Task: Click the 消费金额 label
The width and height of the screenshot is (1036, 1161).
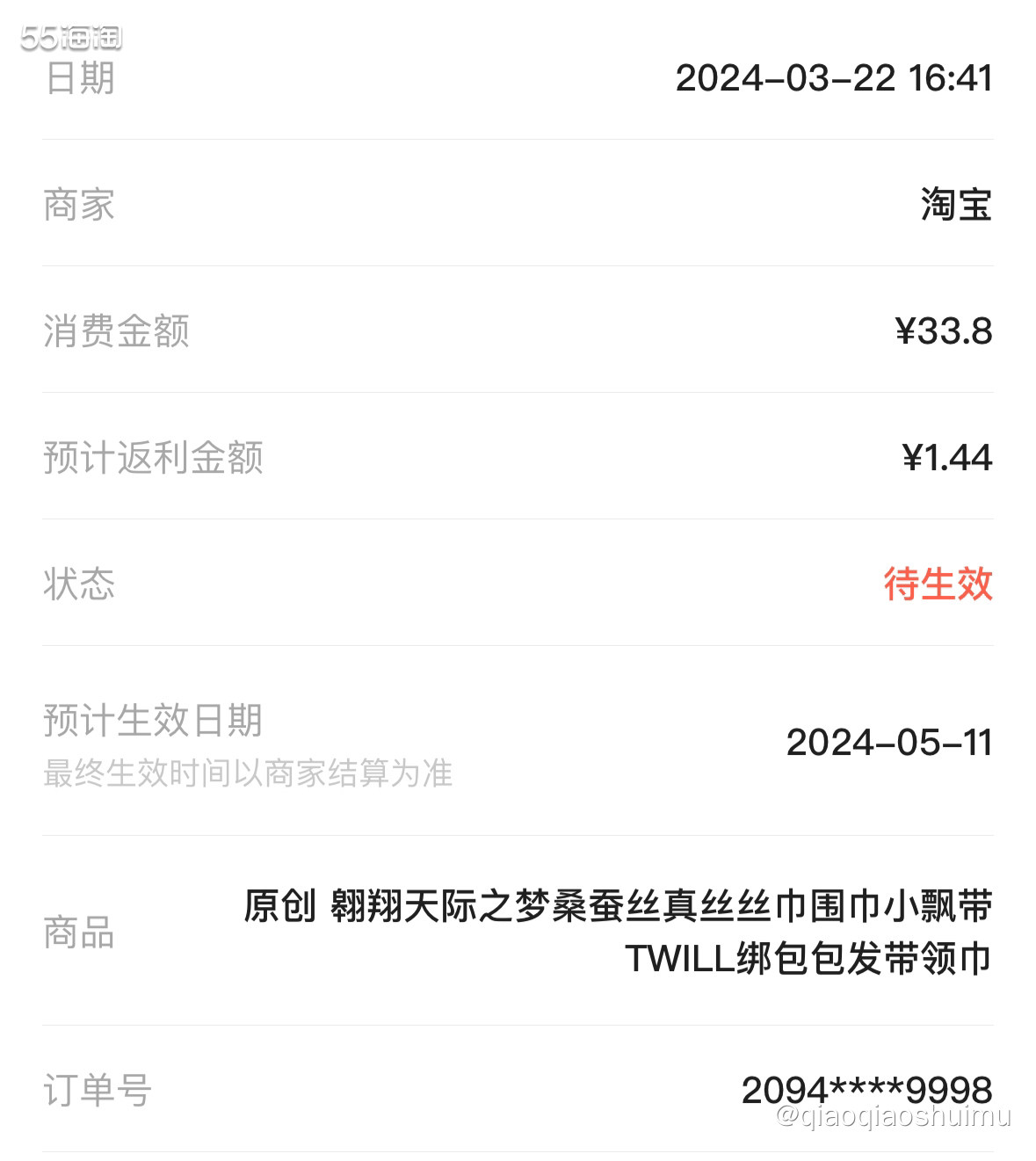Action: point(117,333)
